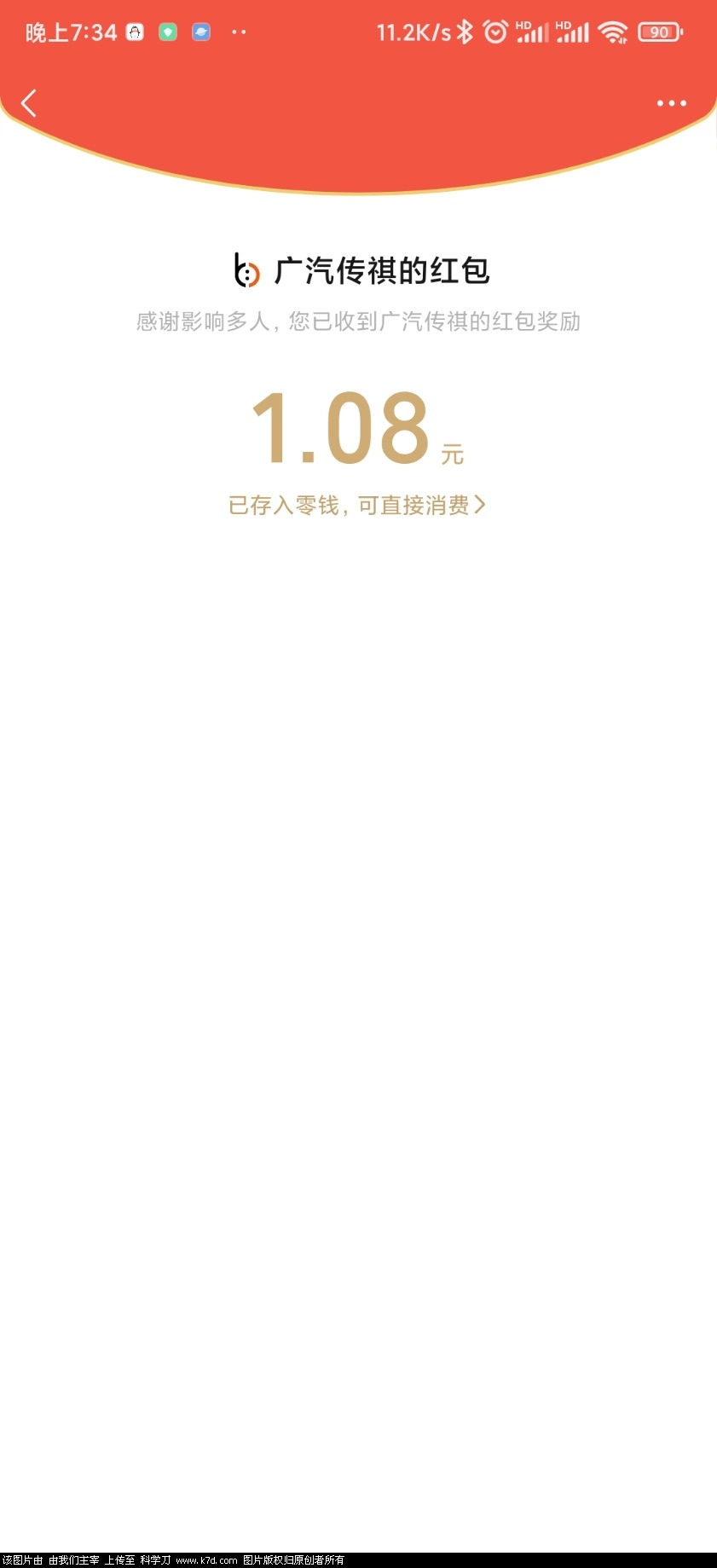Tap the 广汽传祺 brand logo icon
Screen dimensions: 717x1568
tap(247, 271)
